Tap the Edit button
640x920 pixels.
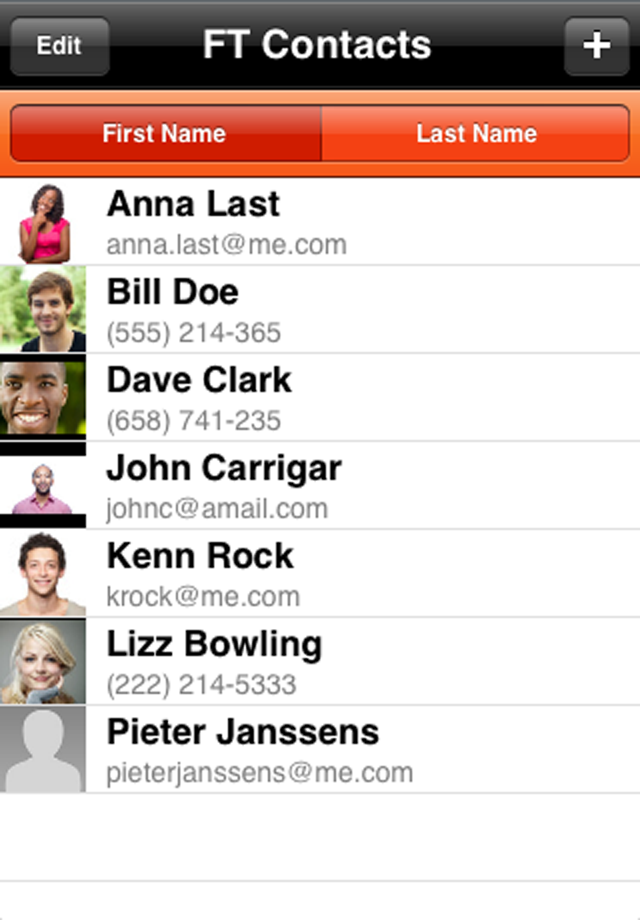point(59,46)
